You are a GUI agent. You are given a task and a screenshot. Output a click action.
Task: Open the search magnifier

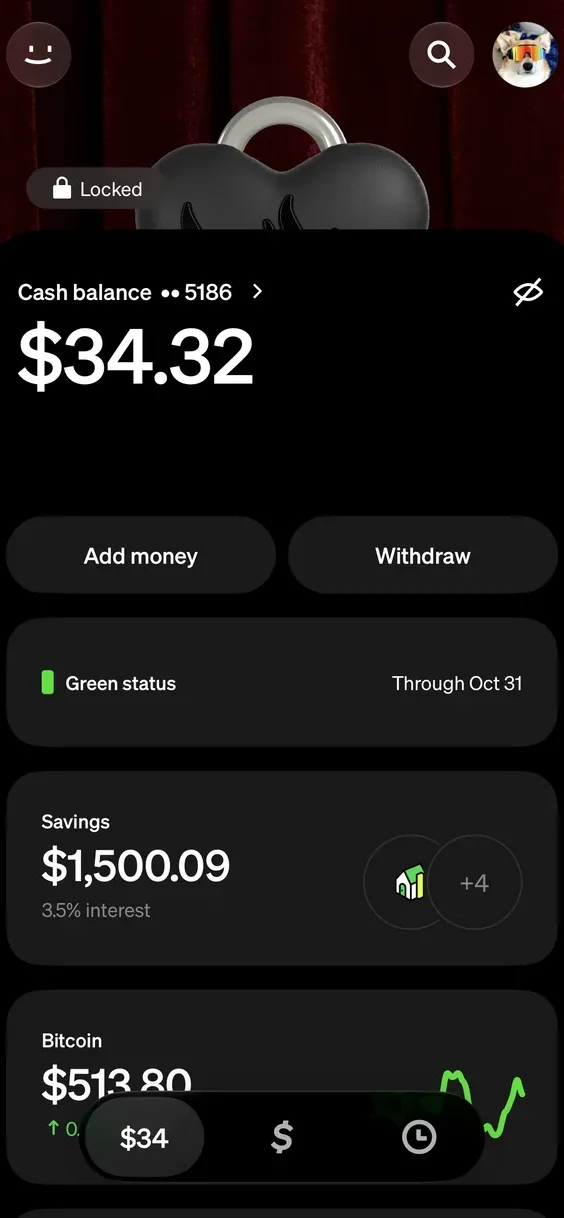click(441, 54)
